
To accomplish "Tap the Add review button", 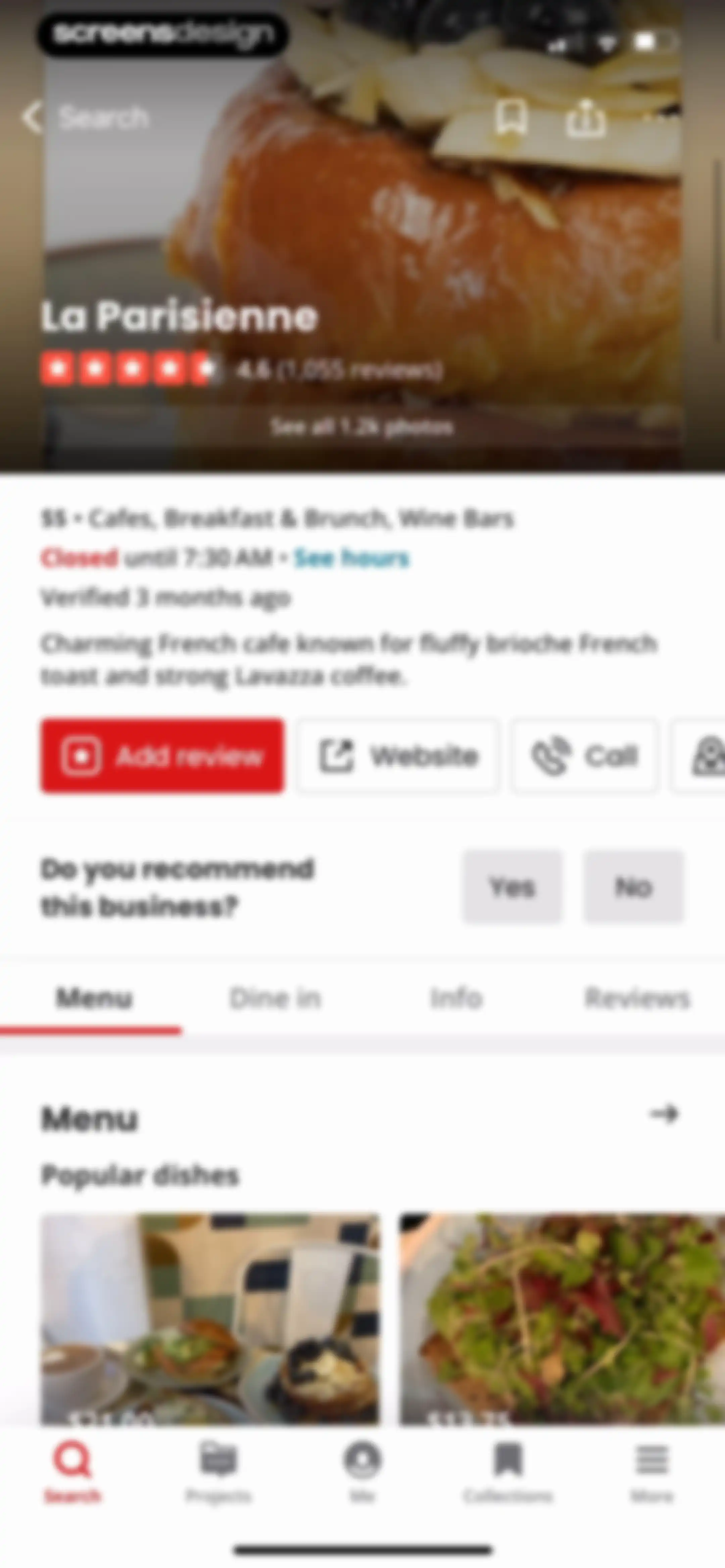I will (162, 755).
